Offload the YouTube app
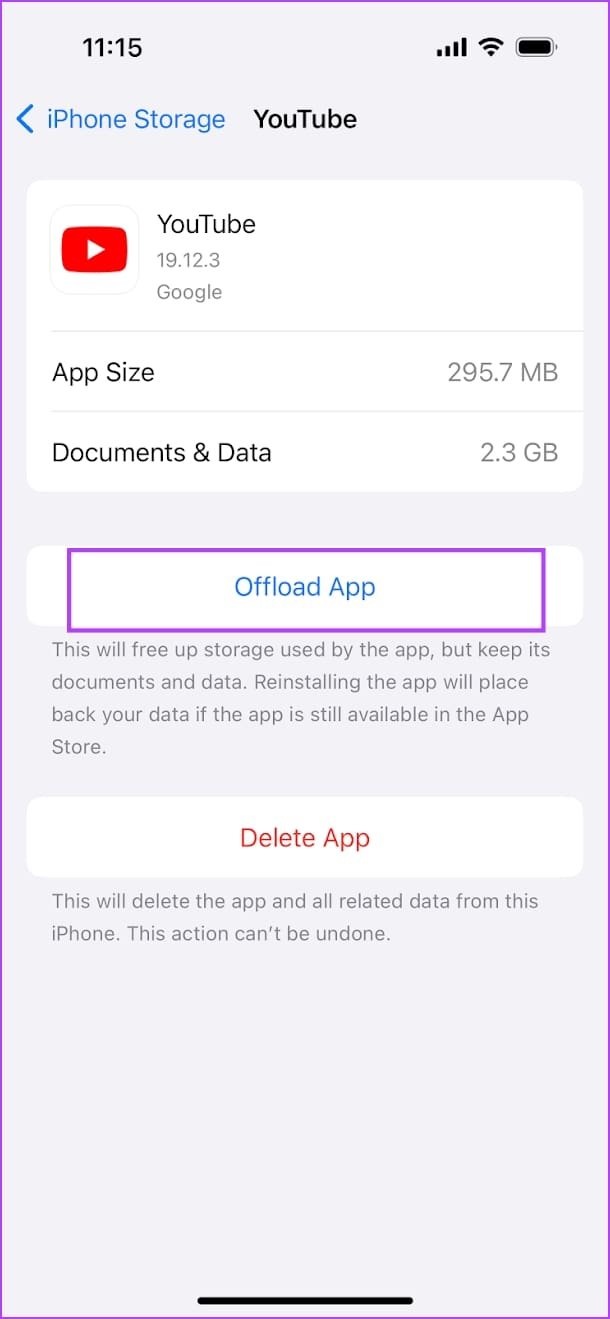610x1319 pixels. point(305,587)
